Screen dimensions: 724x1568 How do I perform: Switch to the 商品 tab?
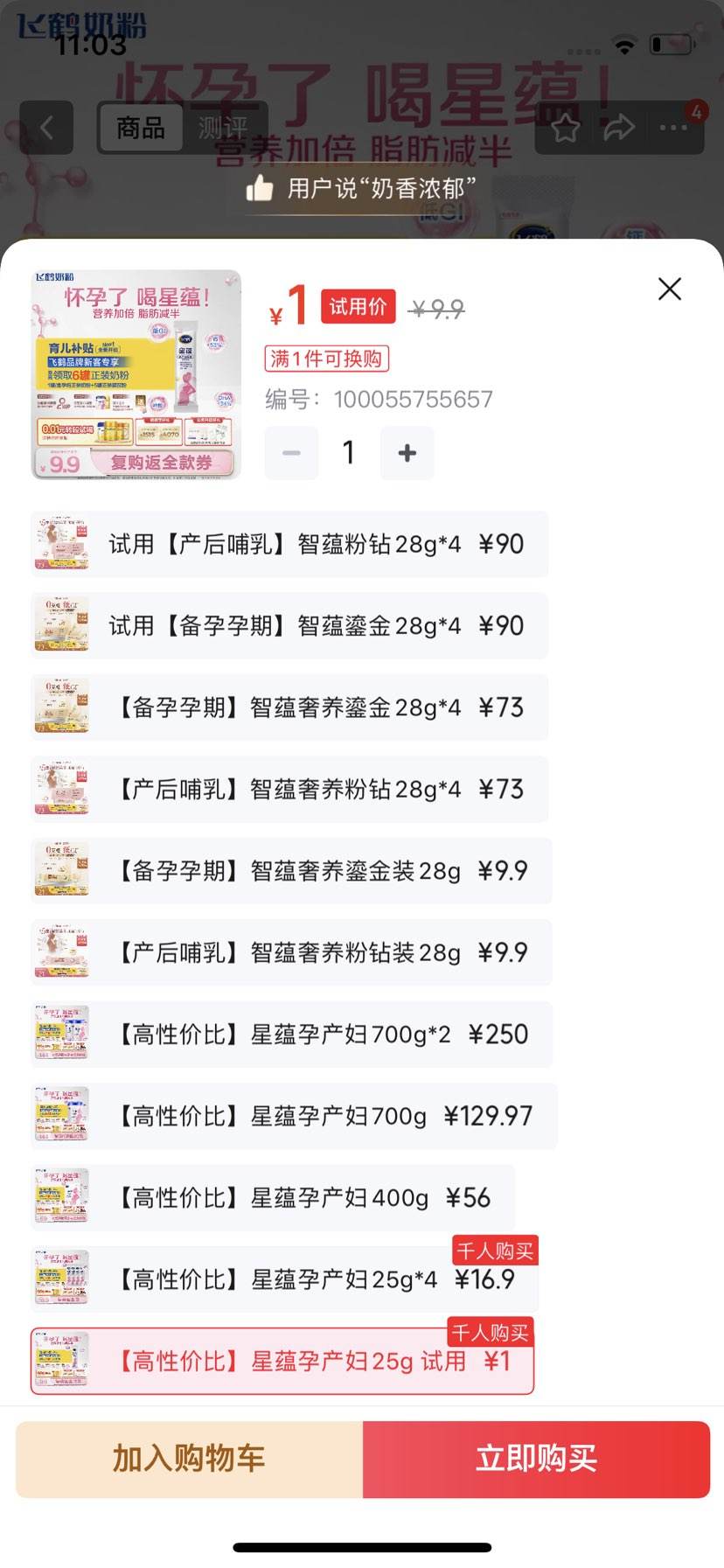tap(141, 128)
